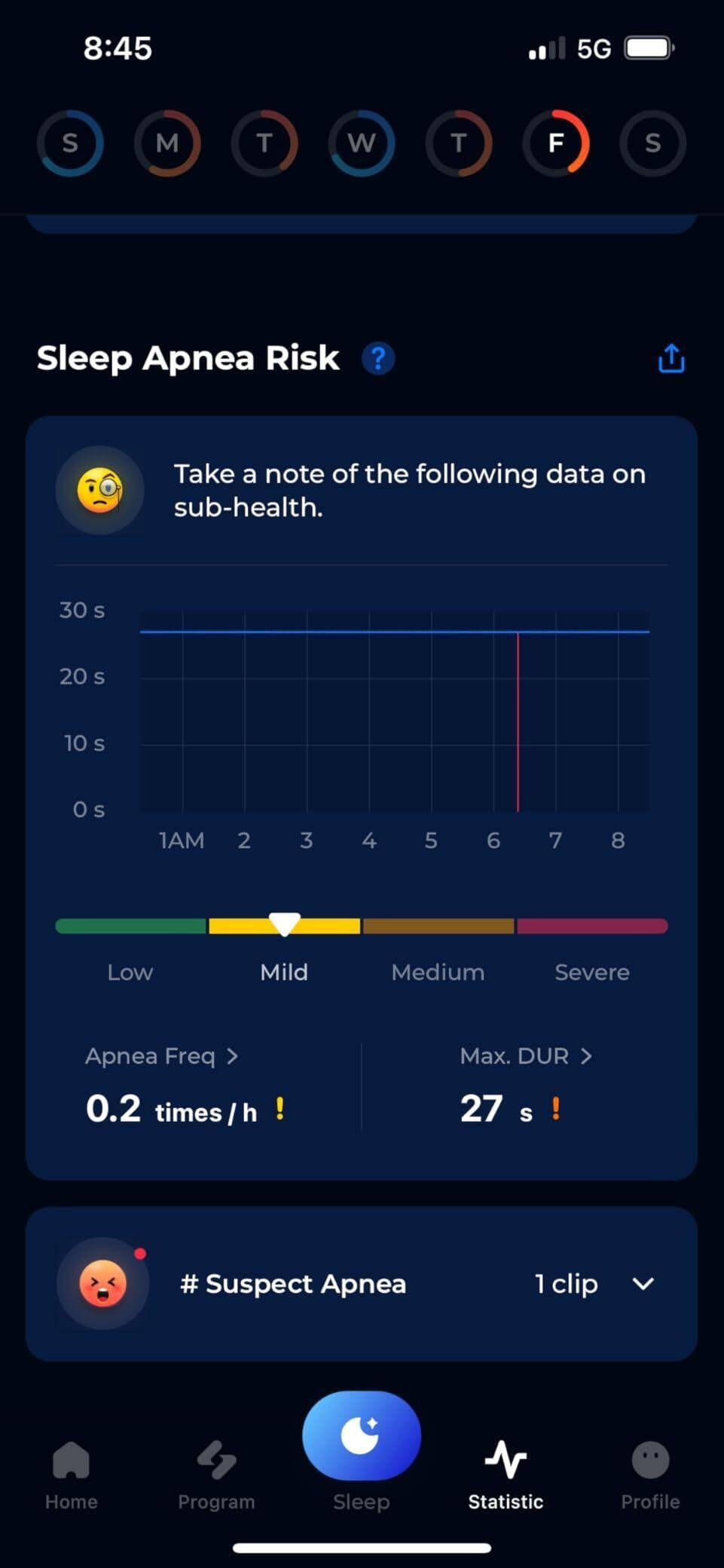Go to the Home tab
The width and height of the screenshot is (724, 1568).
pyautogui.click(x=72, y=1474)
